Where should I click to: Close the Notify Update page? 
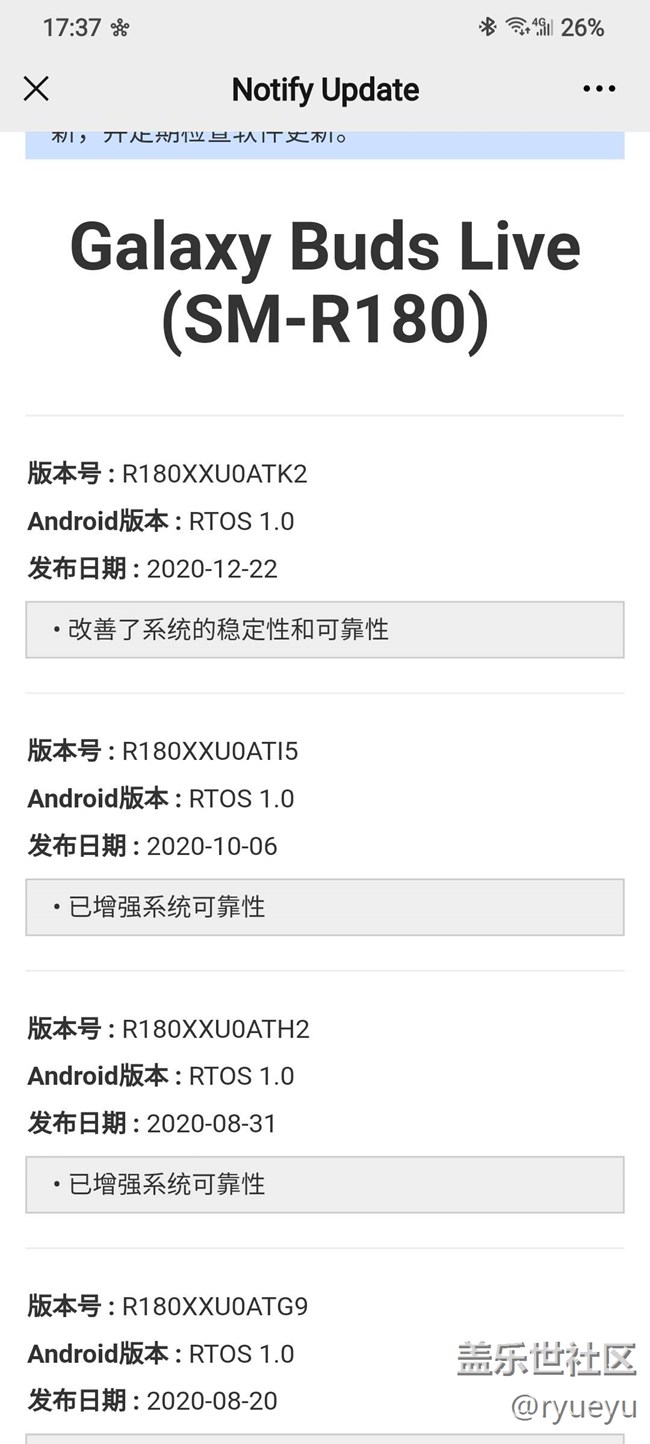pyautogui.click(x=36, y=89)
